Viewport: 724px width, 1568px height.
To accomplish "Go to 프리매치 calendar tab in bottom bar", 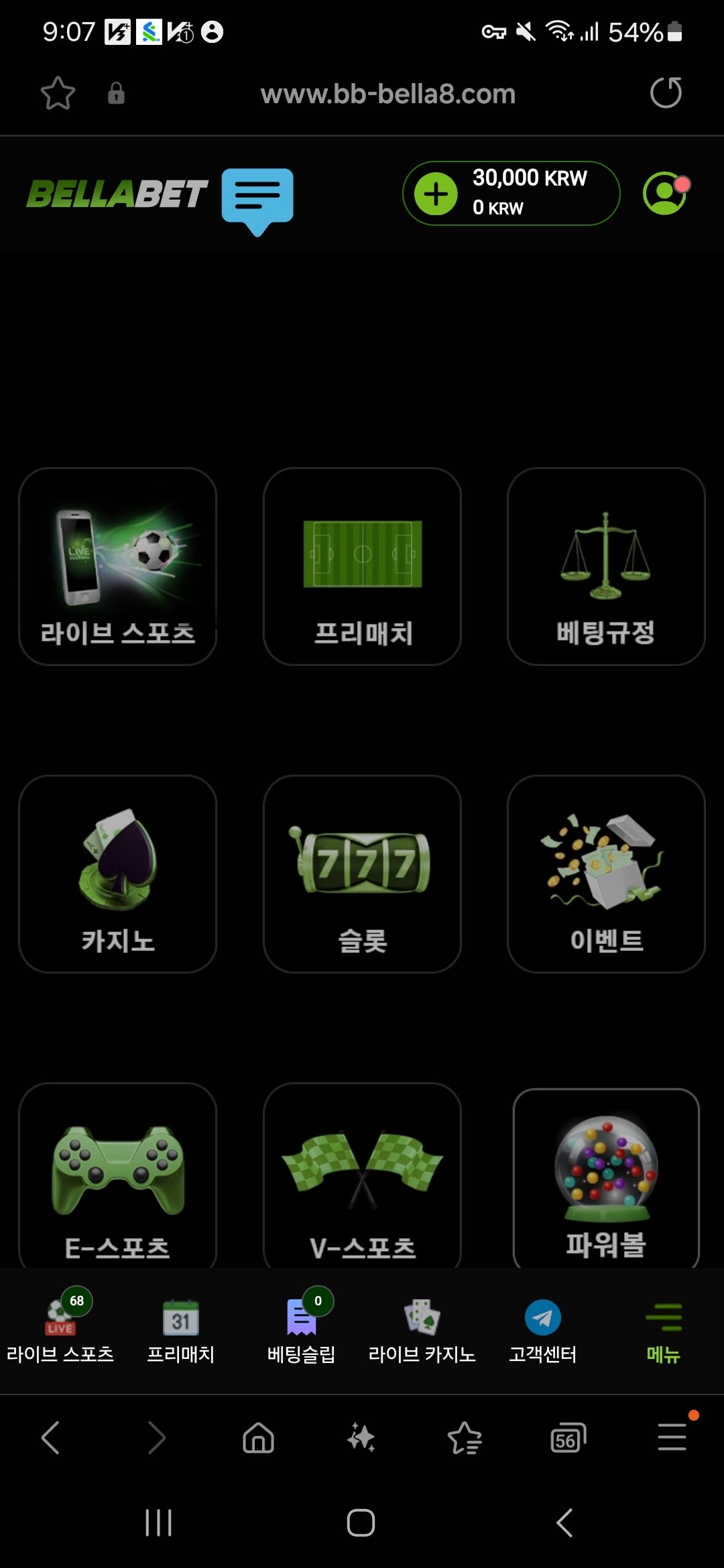I will (181, 1331).
